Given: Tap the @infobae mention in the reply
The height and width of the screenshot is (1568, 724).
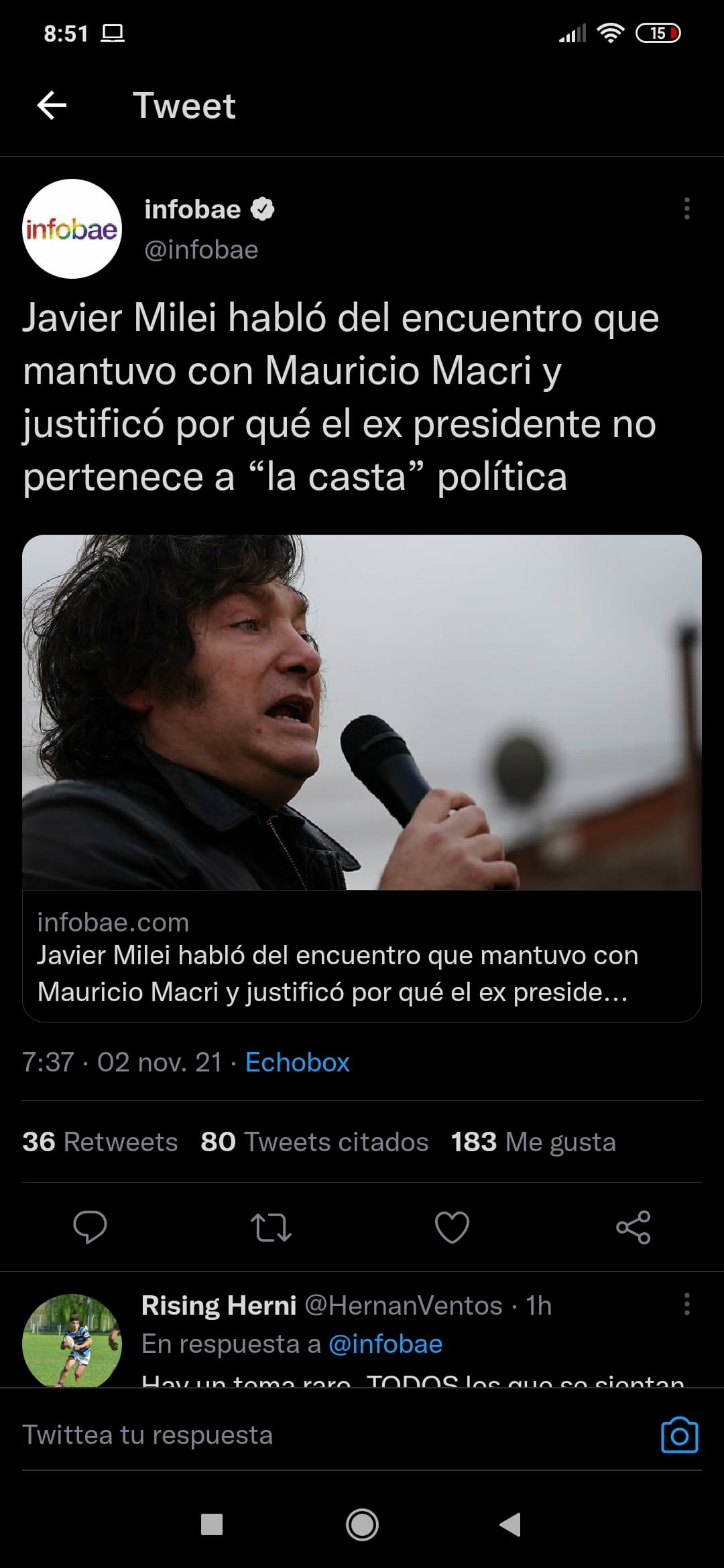Looking at the screenshot, I should 385,1344.
